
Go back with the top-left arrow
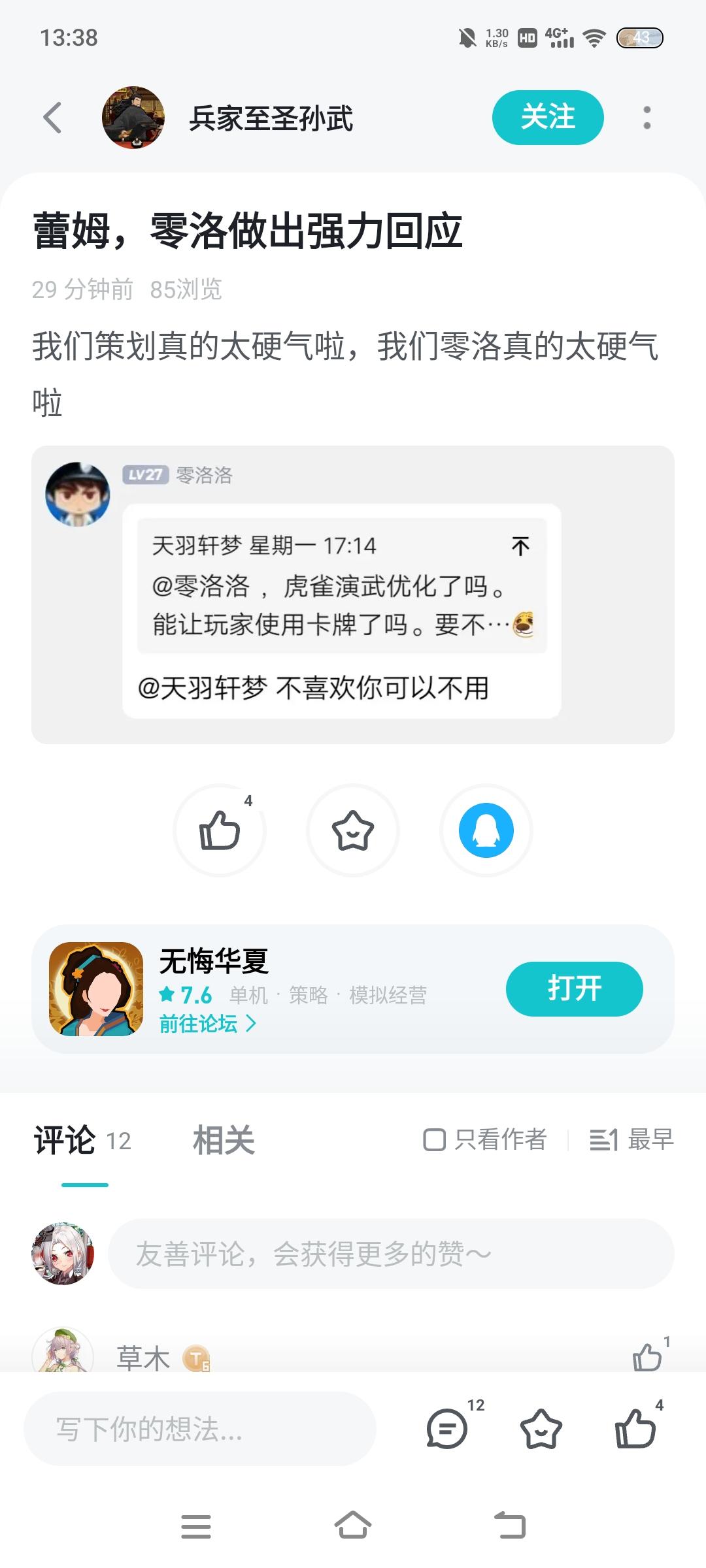tap(52, 118)
